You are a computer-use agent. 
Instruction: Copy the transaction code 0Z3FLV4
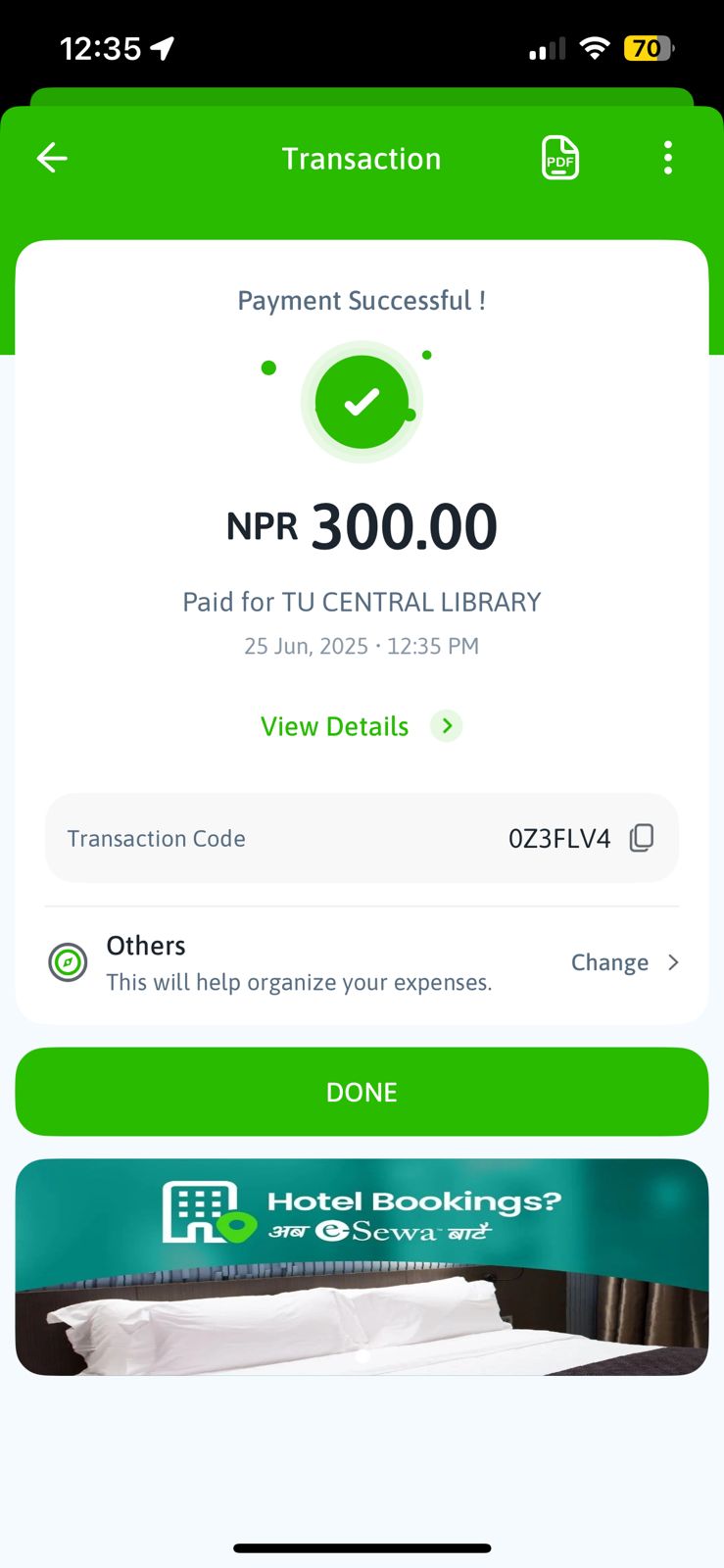click(642, 838)
